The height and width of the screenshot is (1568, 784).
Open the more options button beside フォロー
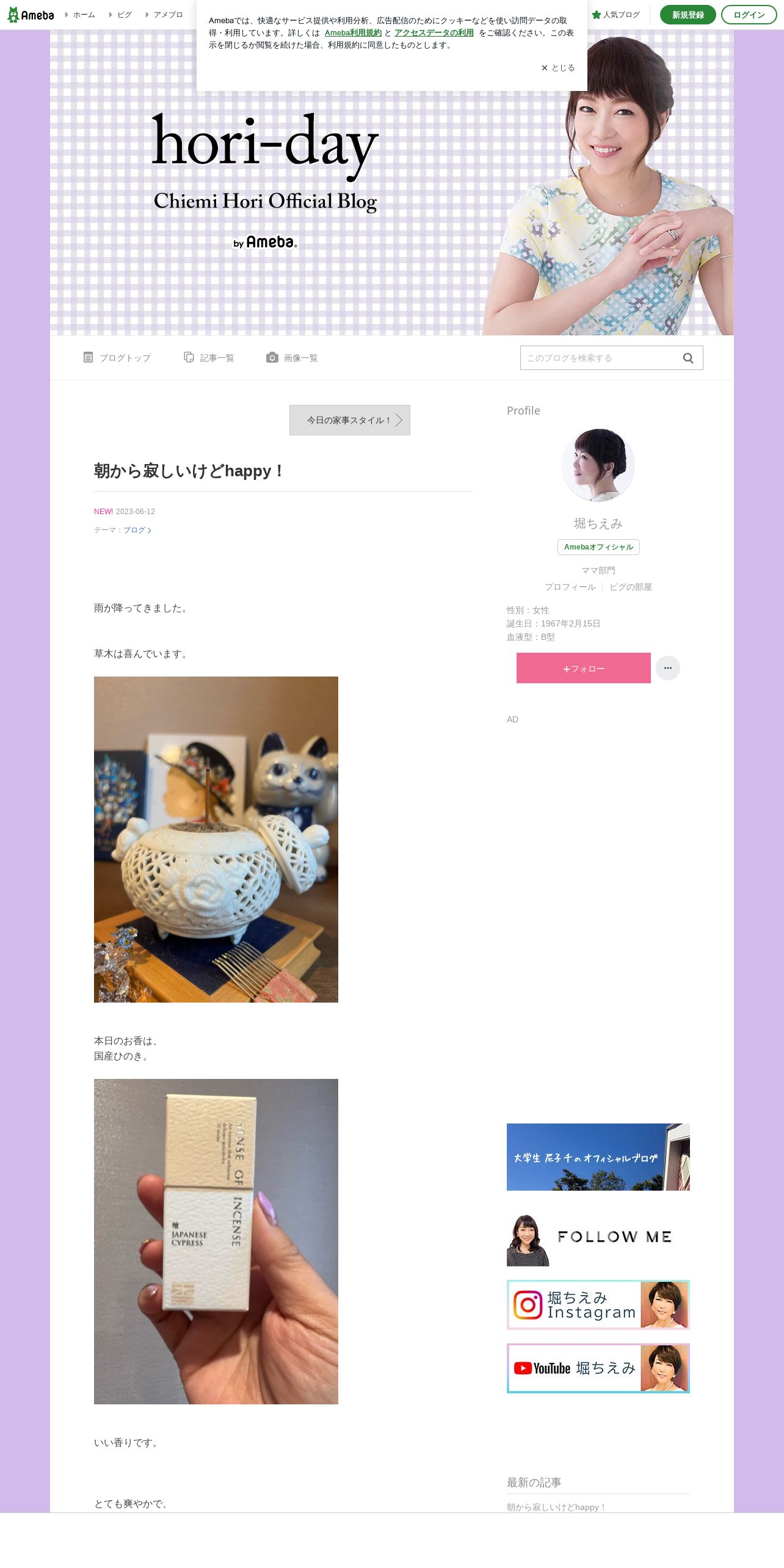[668, 668]
